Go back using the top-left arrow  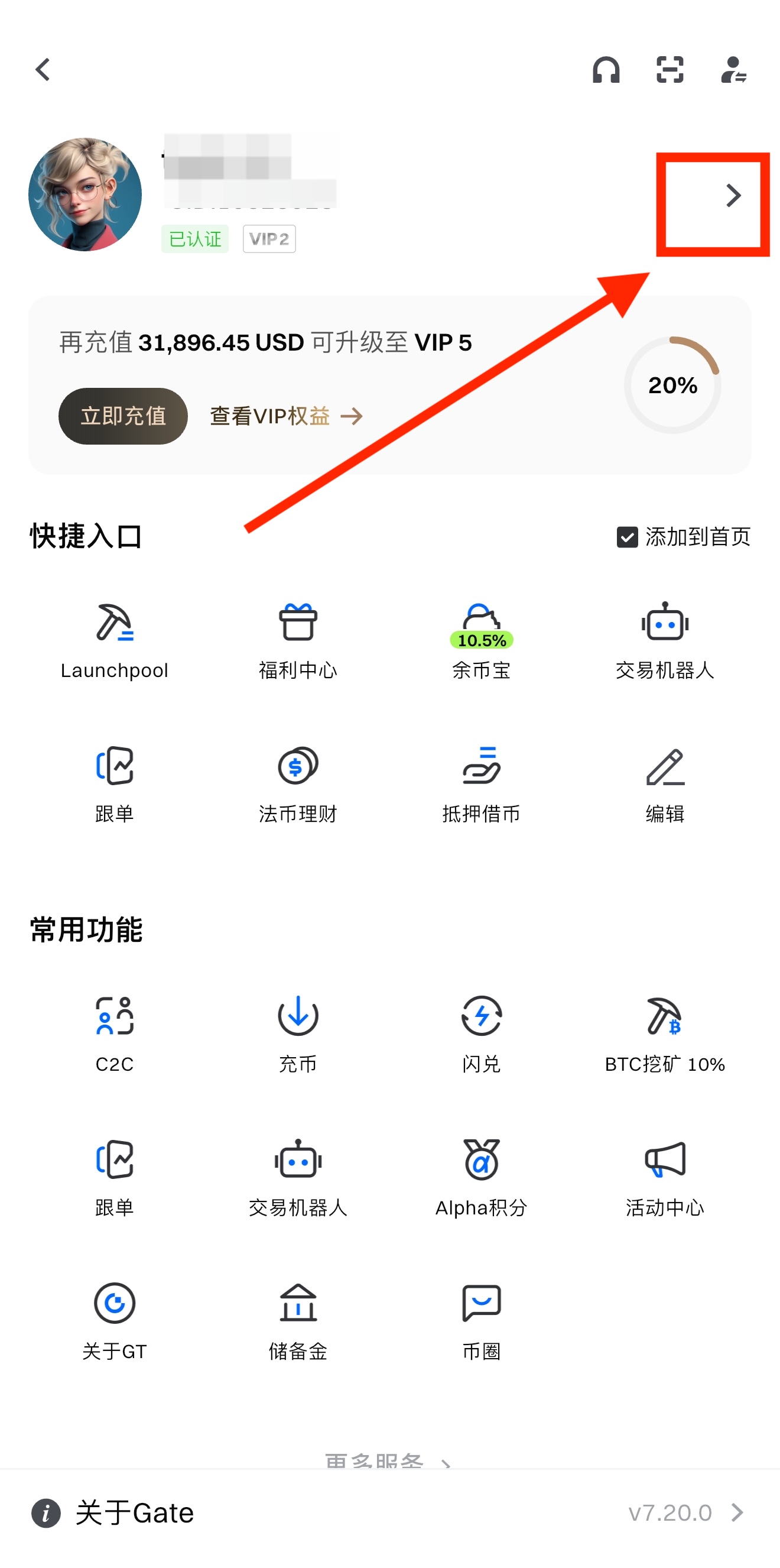tap(43, 69)
